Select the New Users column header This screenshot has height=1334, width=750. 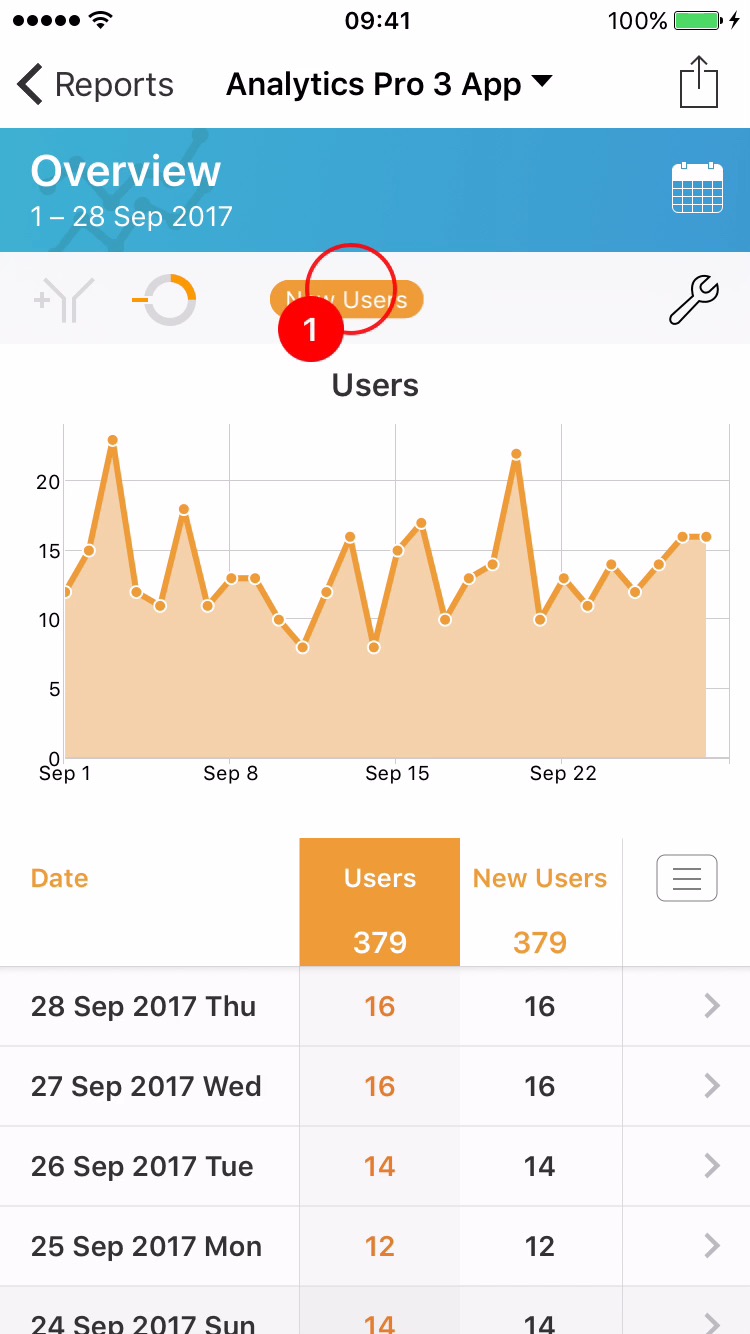coord(540,880)
